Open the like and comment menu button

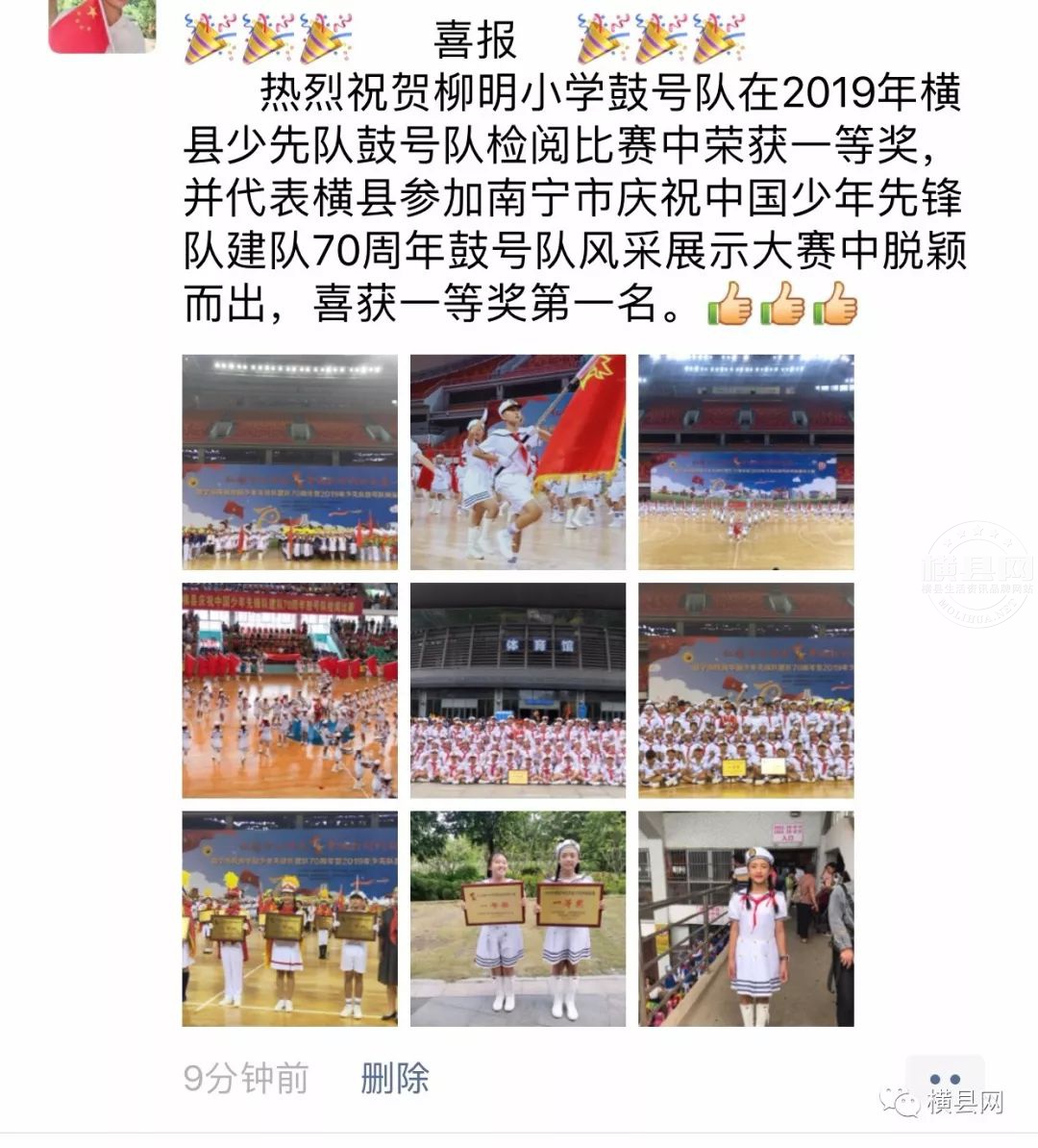946,1078
